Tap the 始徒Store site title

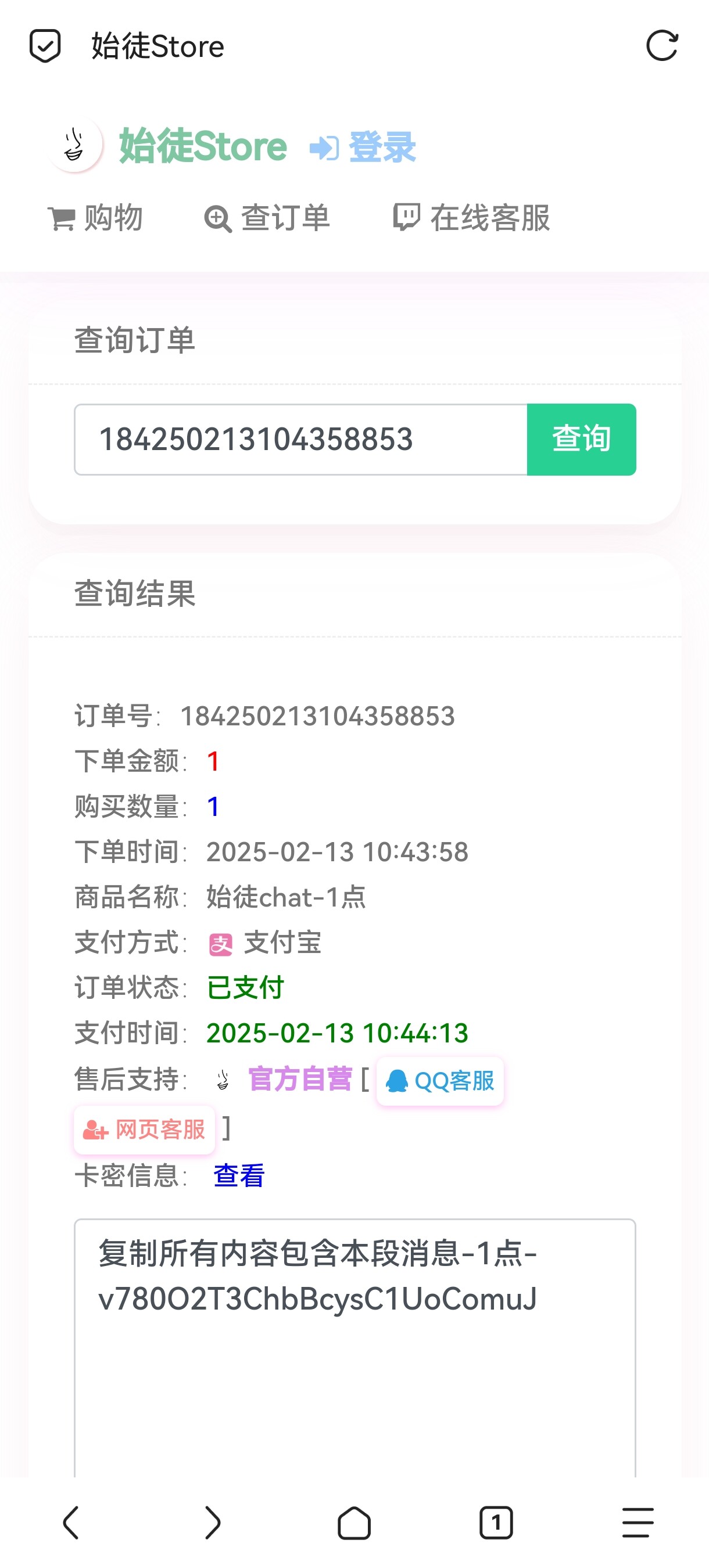(203, 146)
